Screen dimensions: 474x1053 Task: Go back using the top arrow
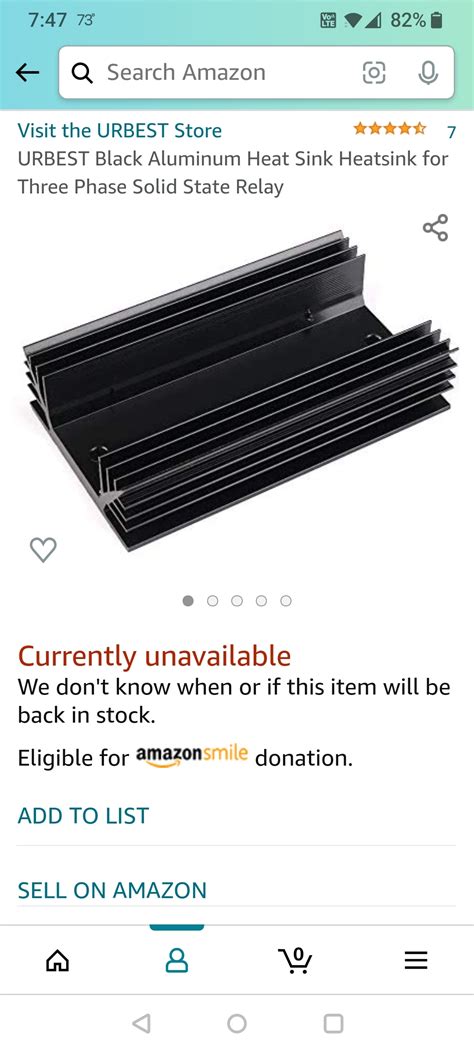(28, 73)
